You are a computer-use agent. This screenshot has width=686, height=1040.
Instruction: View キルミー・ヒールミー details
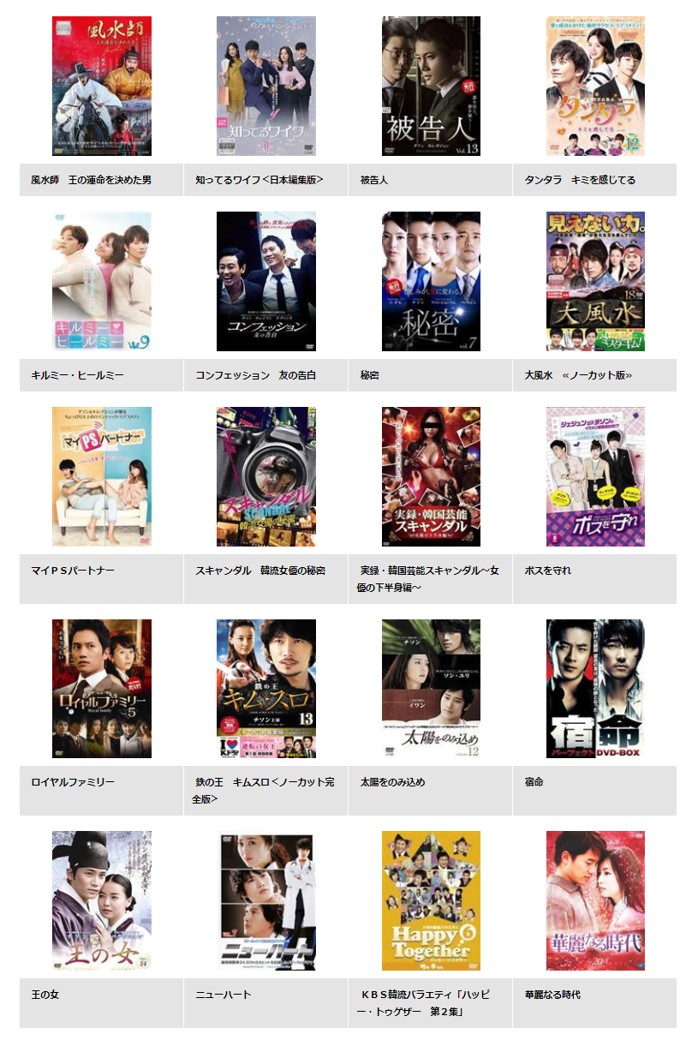point(101,281)
